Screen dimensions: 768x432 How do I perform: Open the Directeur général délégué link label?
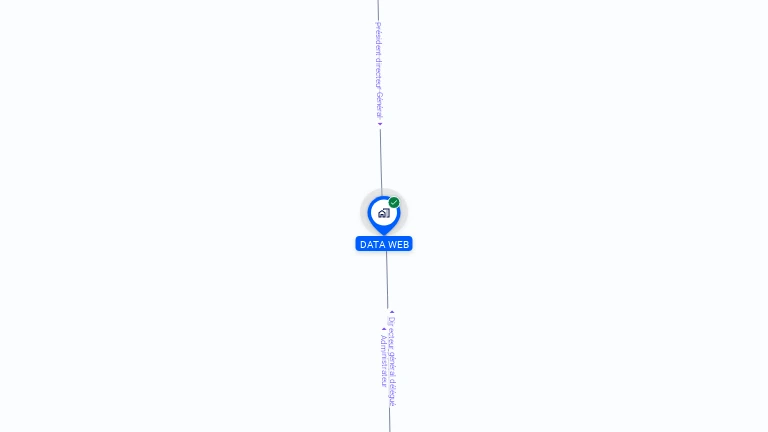[x=392, y=361]
